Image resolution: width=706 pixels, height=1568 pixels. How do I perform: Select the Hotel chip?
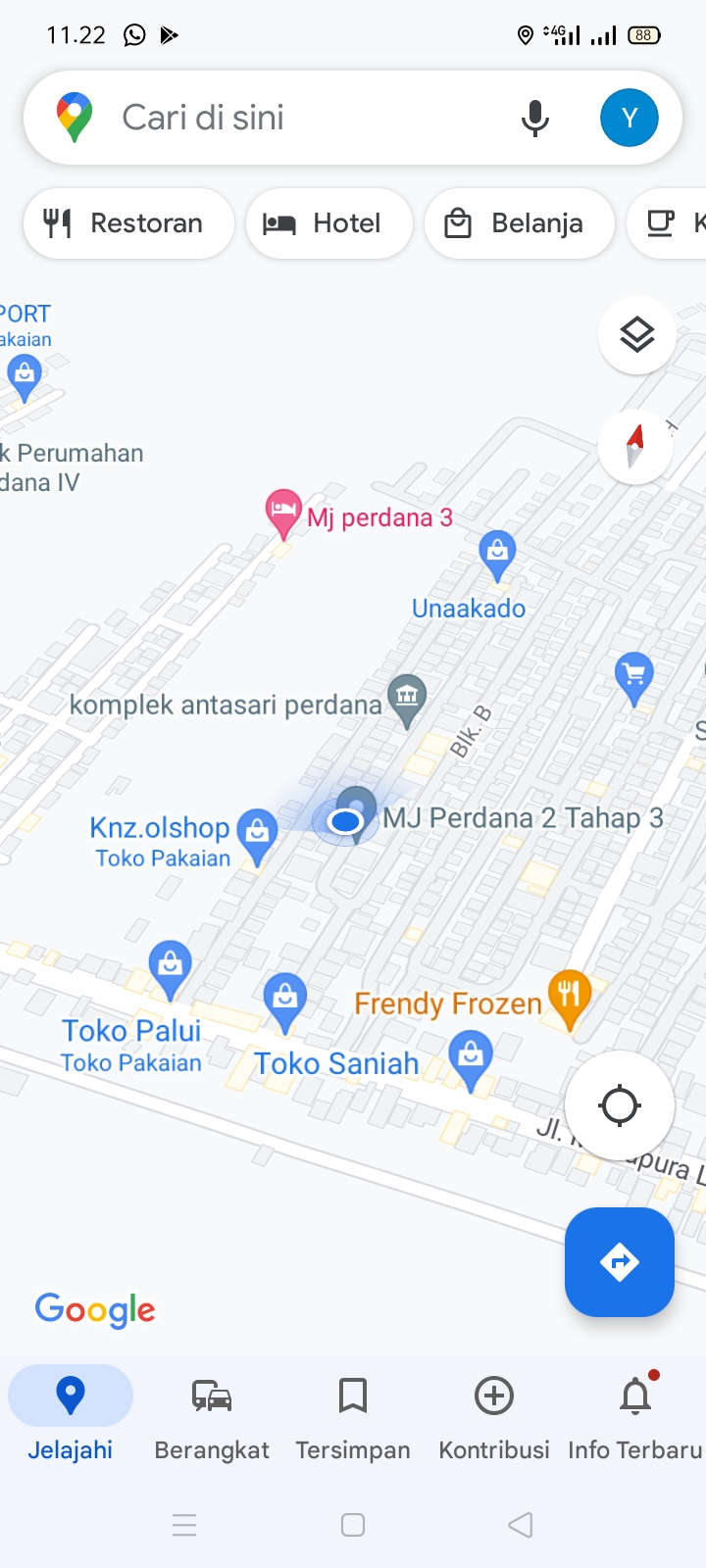tap(328, 223)
